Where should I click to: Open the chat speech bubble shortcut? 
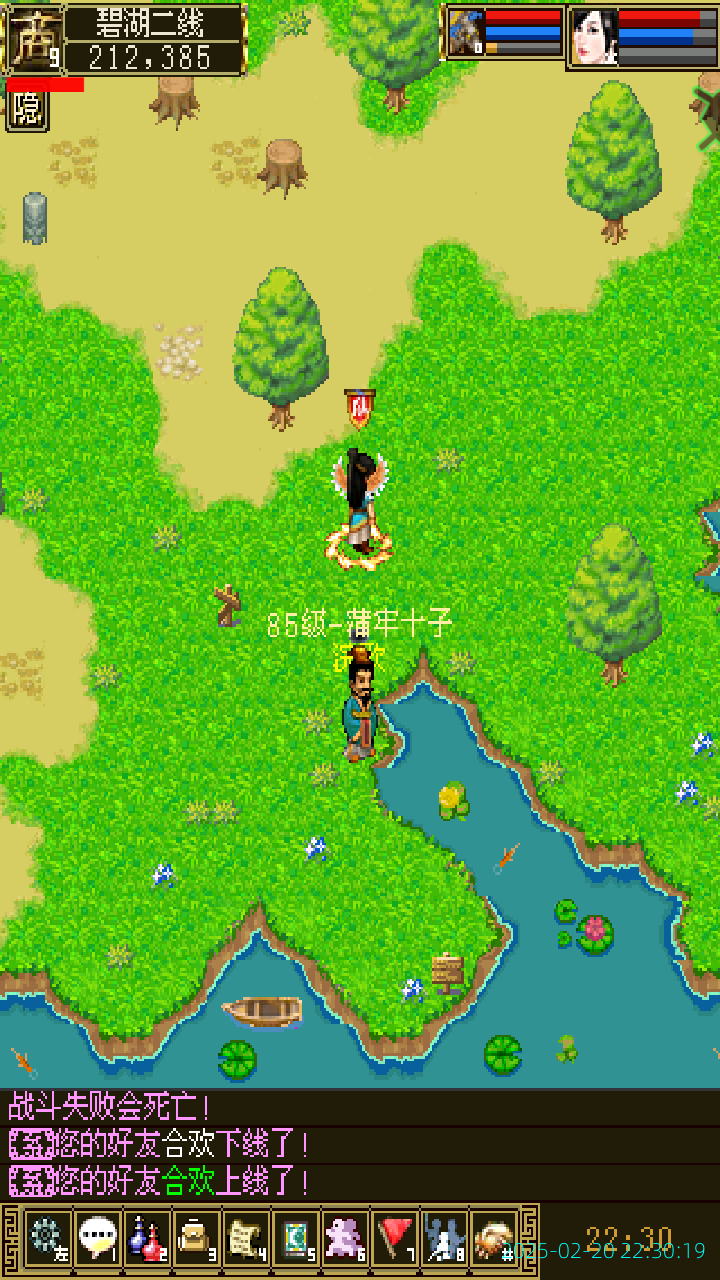point(97,1238)
